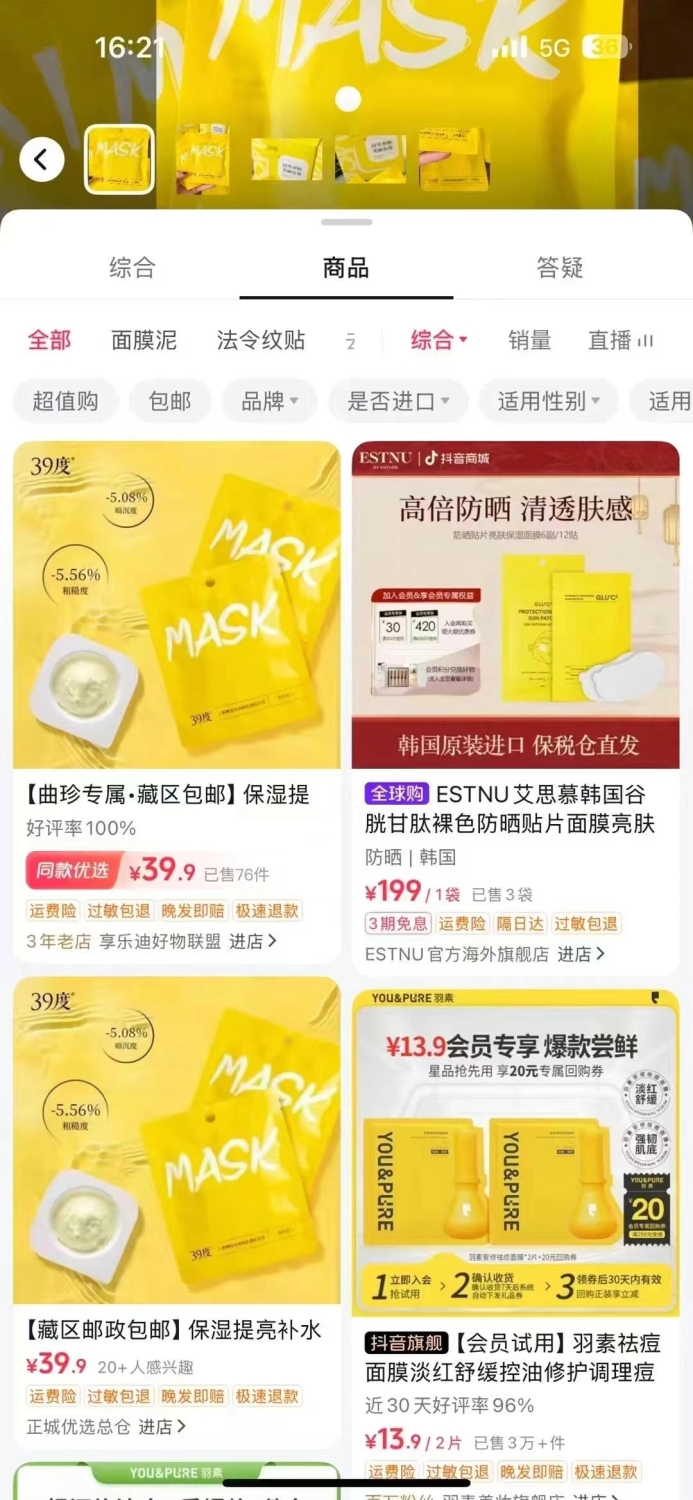Open the 综合 sort dropdown

tap(439, 340)
